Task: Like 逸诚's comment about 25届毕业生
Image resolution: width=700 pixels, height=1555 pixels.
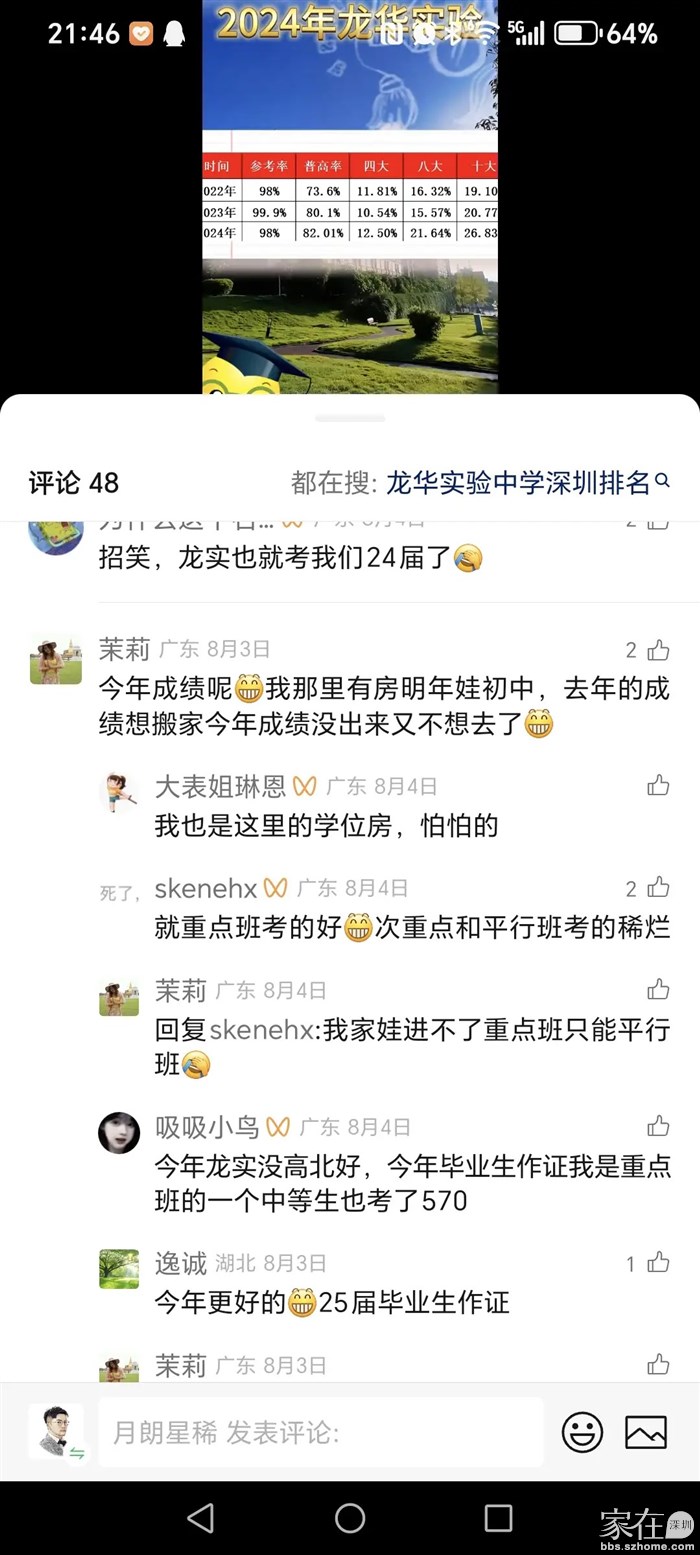Action: [x=657, y=1263]
